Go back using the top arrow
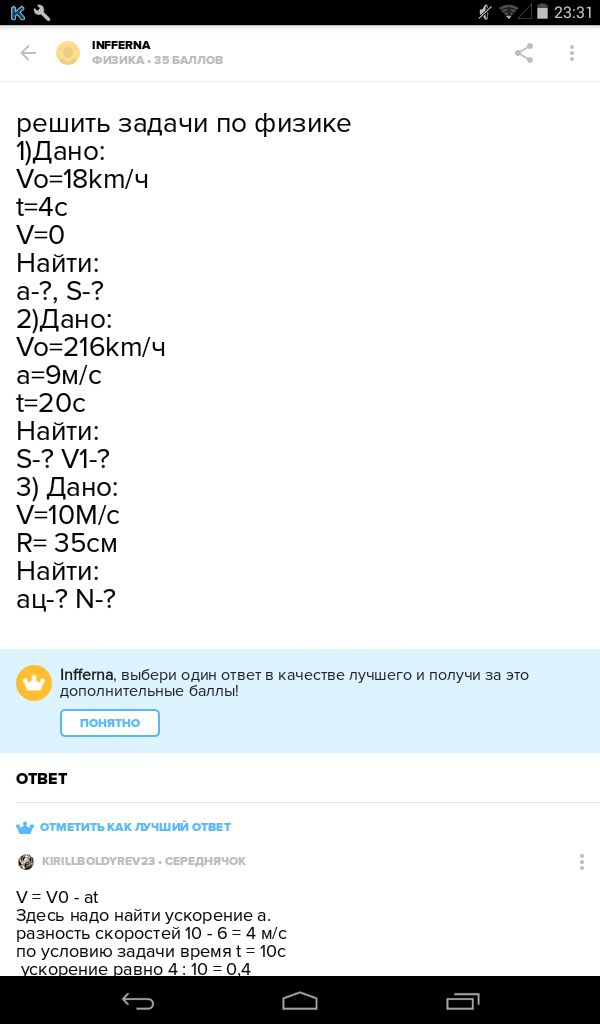 tap(27, 53)
